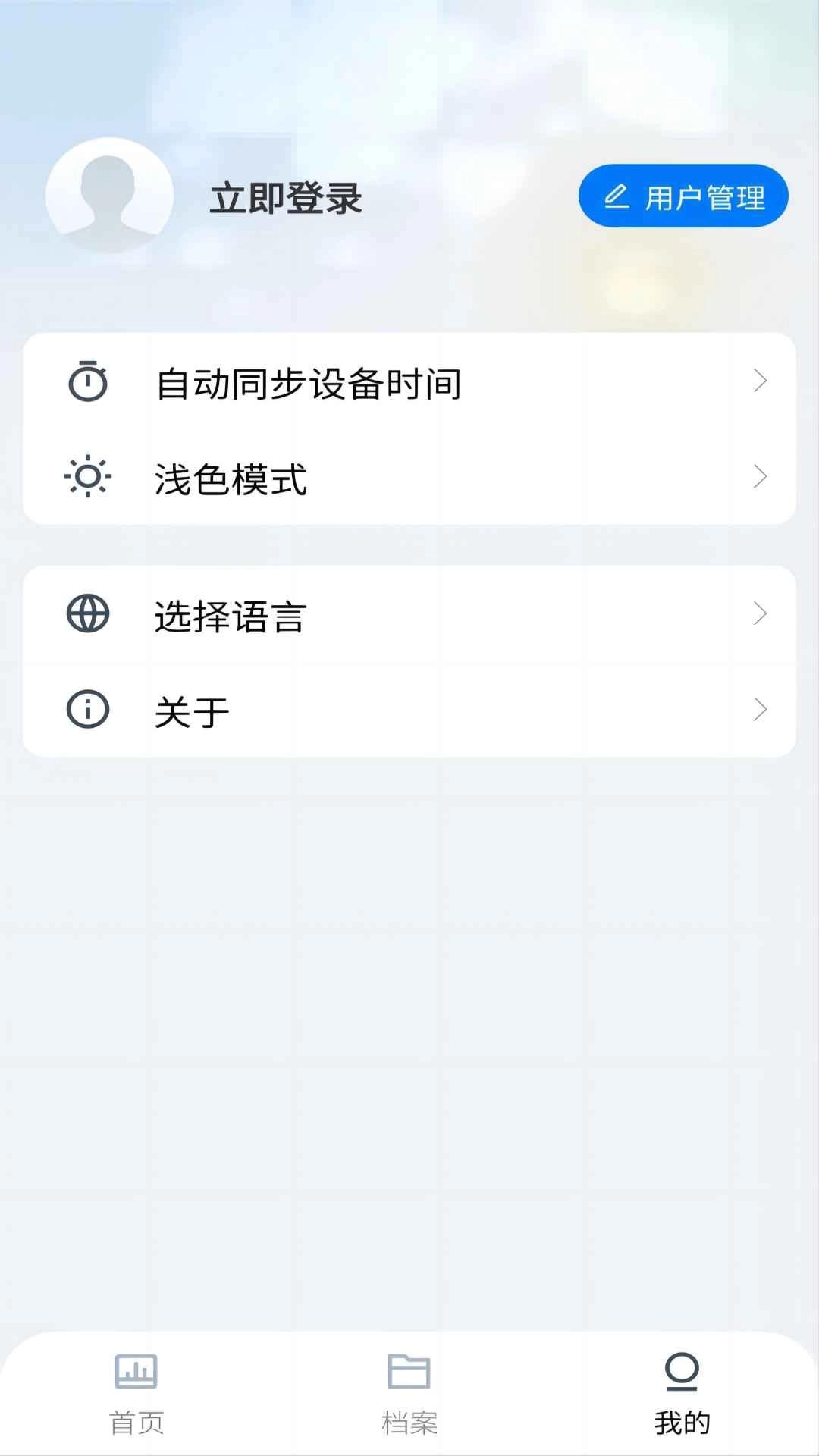Switch to the 档案 tab
The height and width of the screenshot is (1456, 819).
point(409,1394)
